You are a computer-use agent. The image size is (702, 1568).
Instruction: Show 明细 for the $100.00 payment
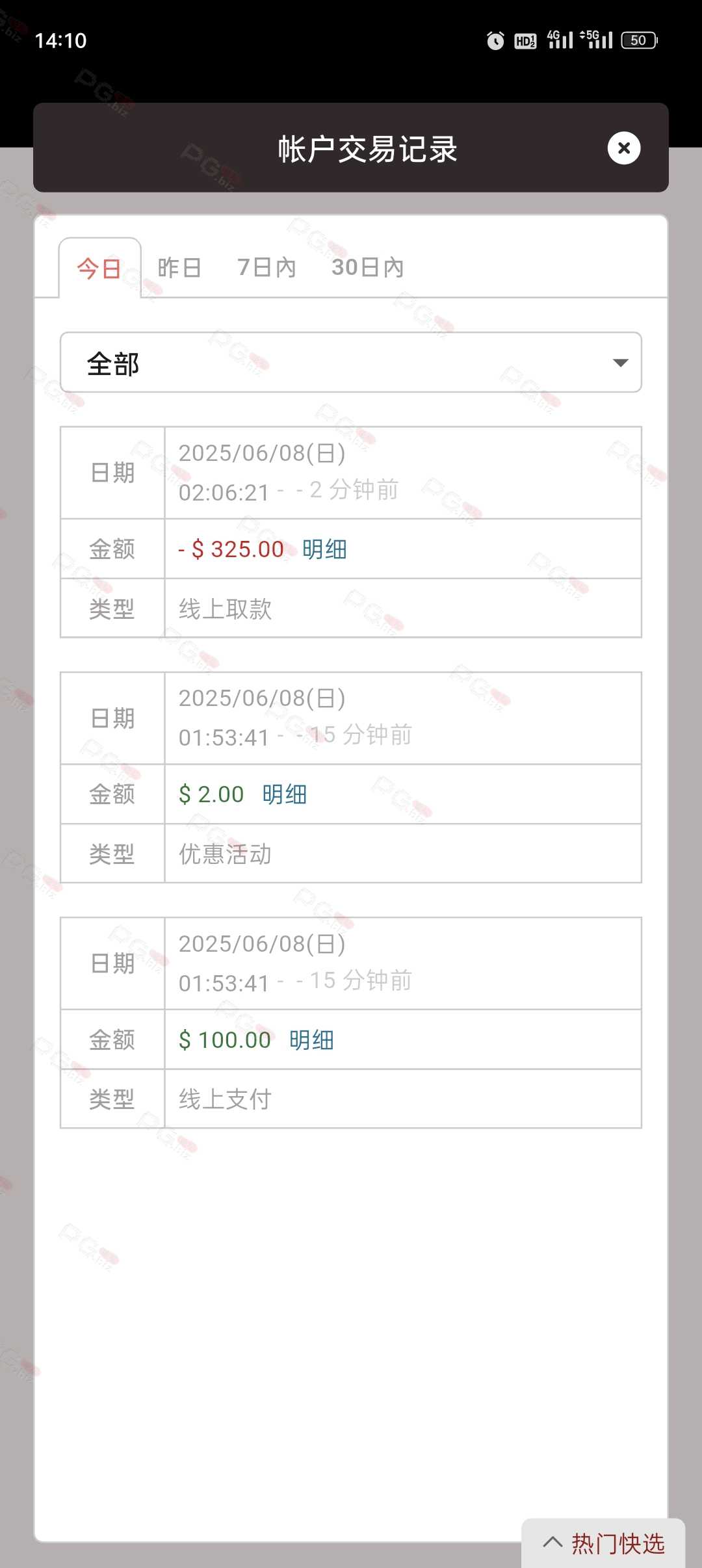tap(311, 1040)
